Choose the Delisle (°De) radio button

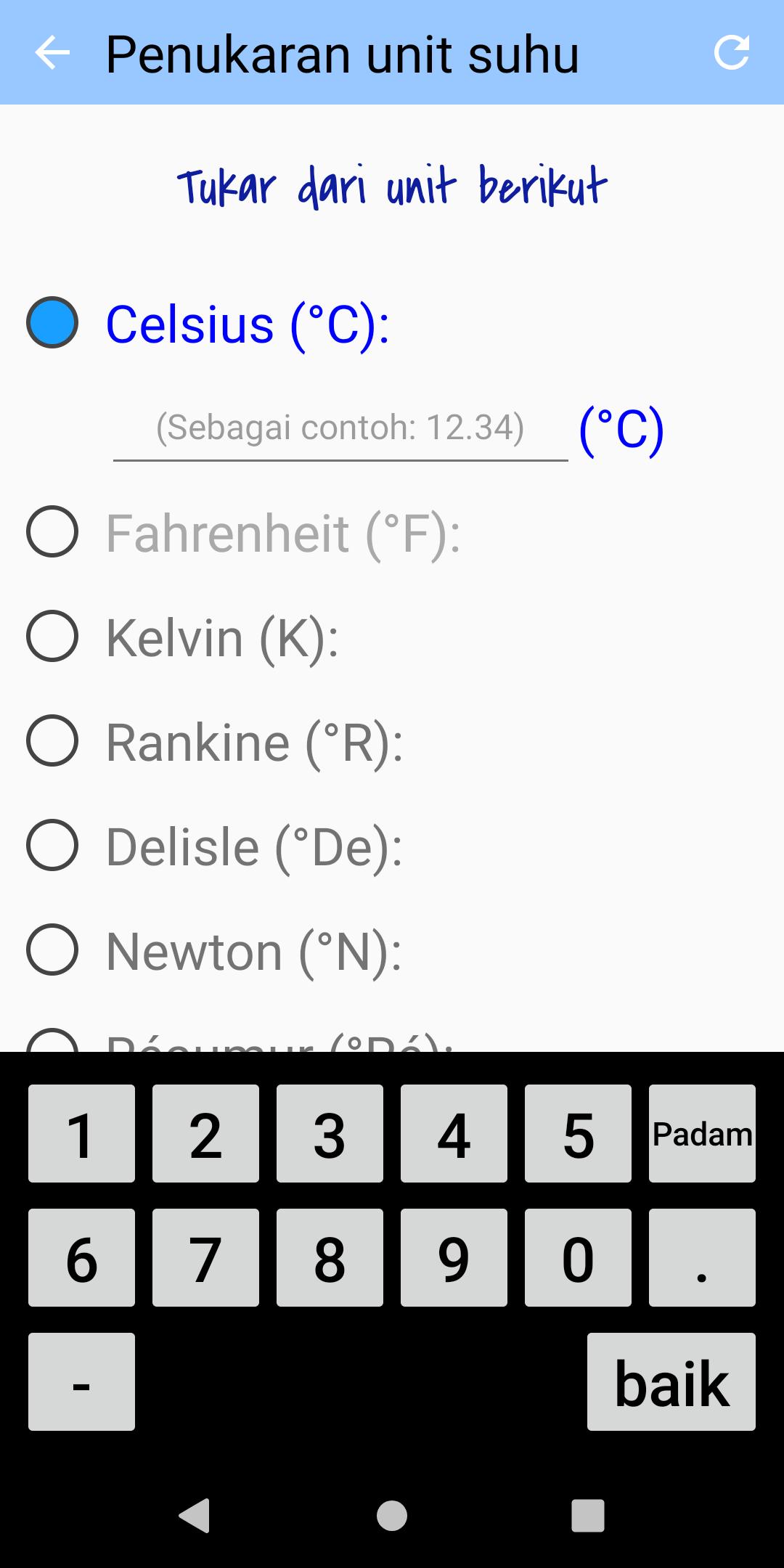coord(52,845)
